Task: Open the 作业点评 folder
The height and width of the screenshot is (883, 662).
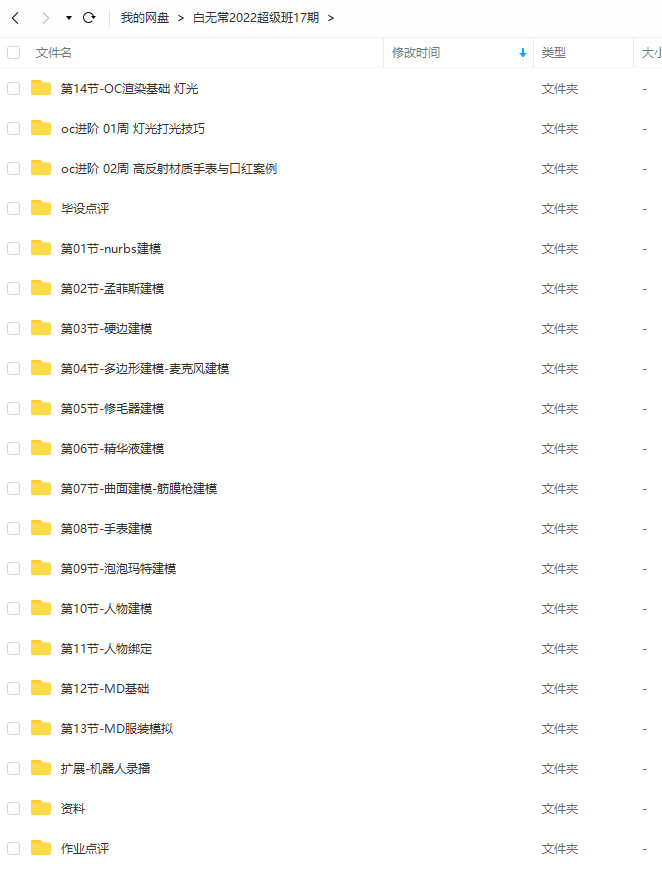Action: point(85,849)
